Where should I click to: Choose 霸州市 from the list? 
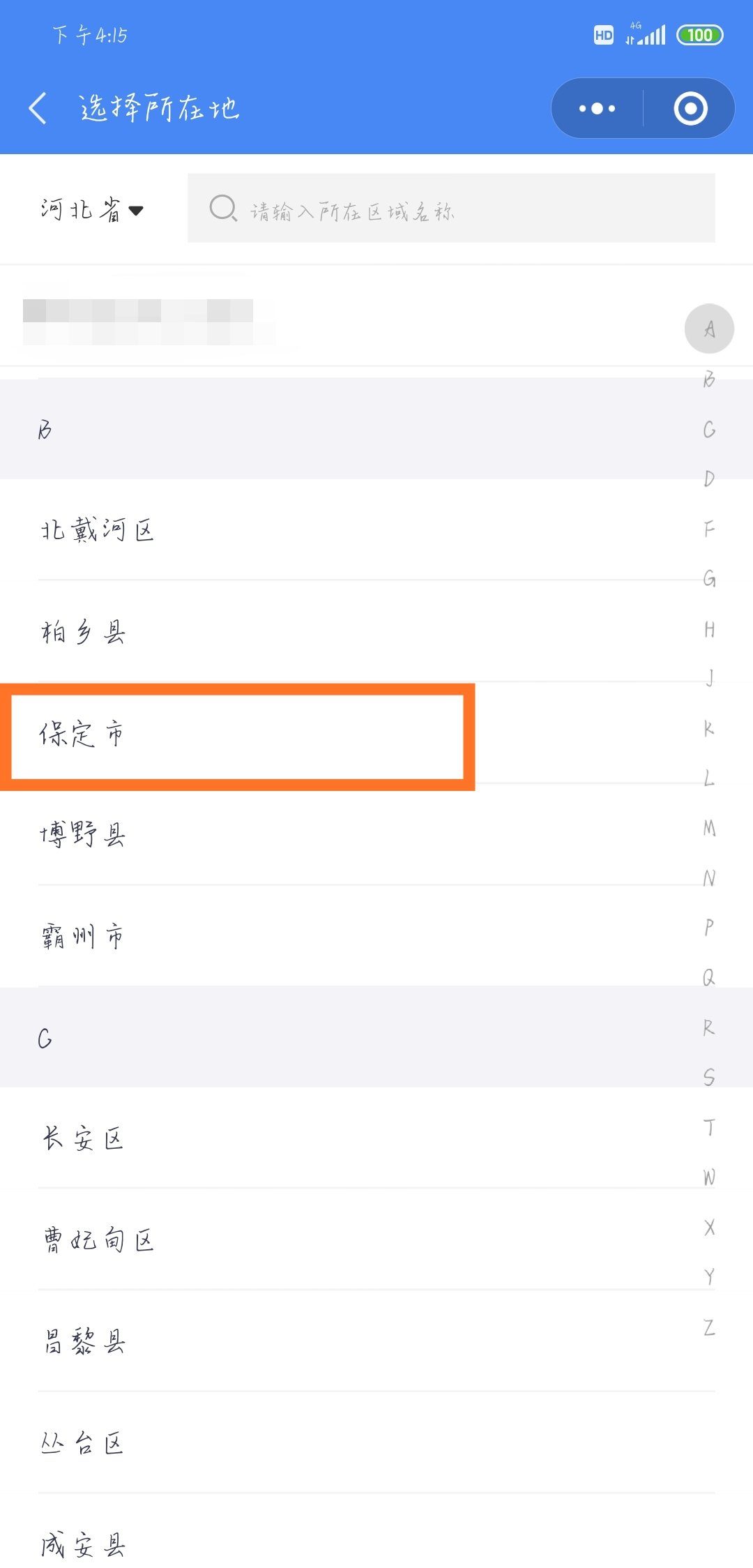84,937
